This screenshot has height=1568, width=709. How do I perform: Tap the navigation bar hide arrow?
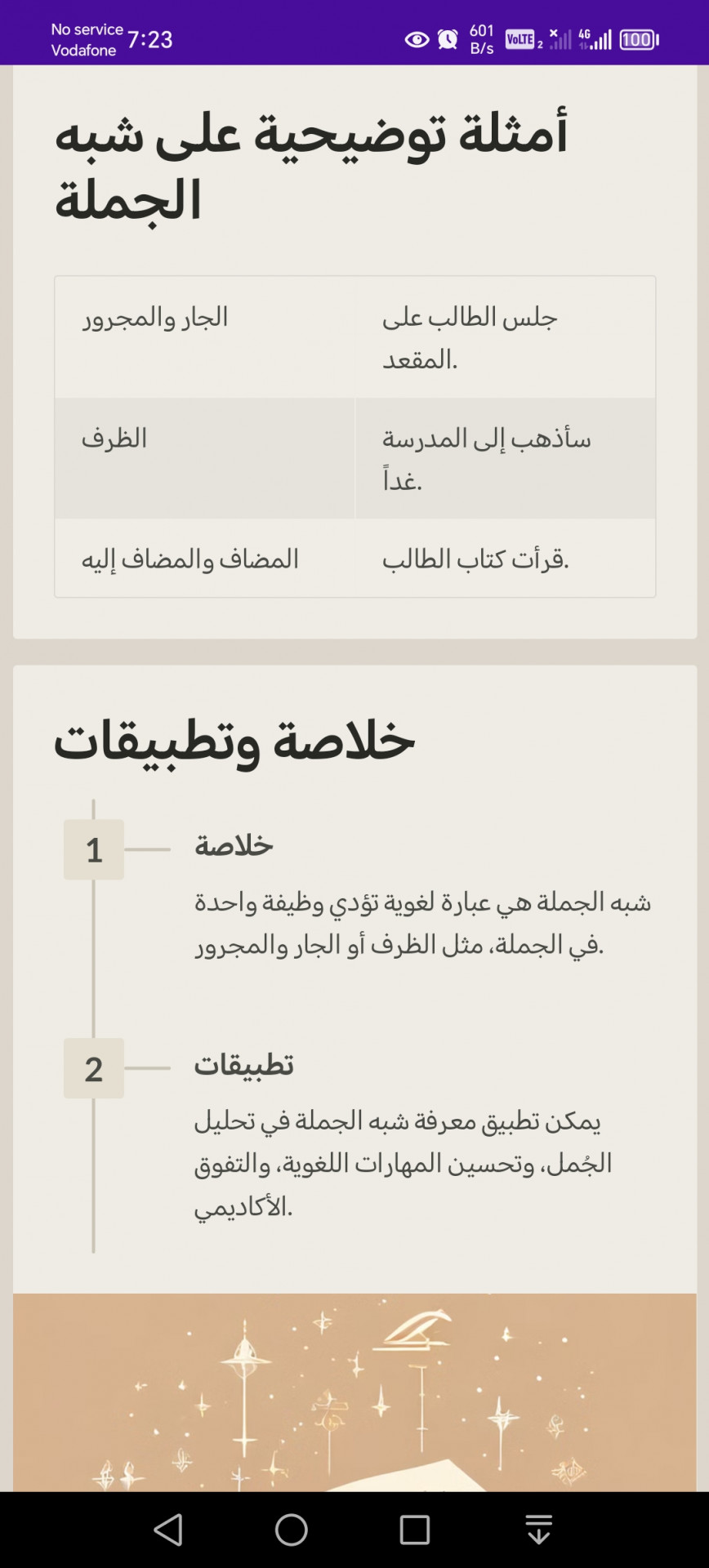point(538,1530)
